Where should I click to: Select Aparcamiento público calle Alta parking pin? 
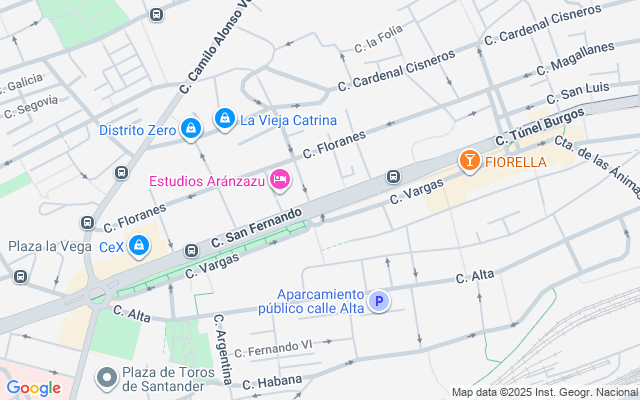point(378,300)
